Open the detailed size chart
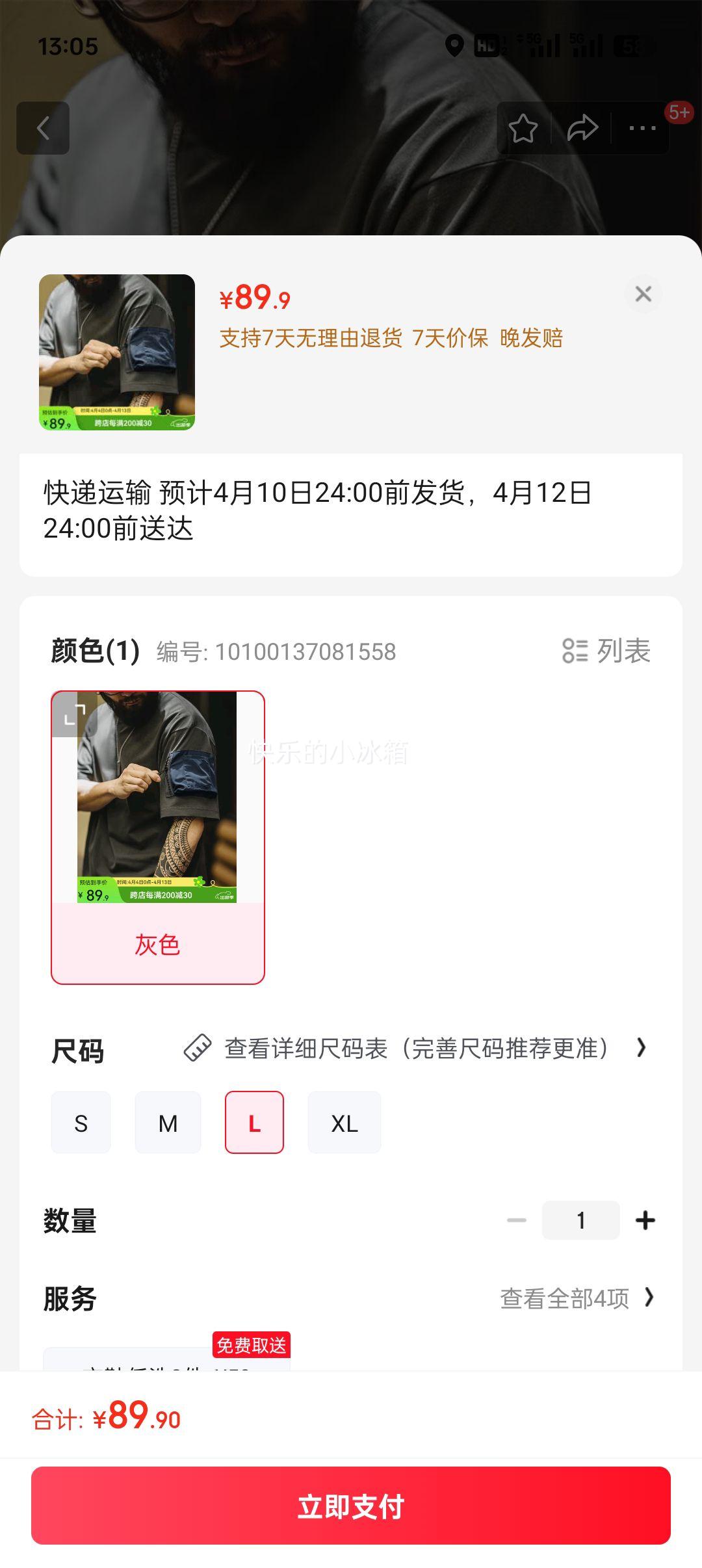 click(416, 1048)
